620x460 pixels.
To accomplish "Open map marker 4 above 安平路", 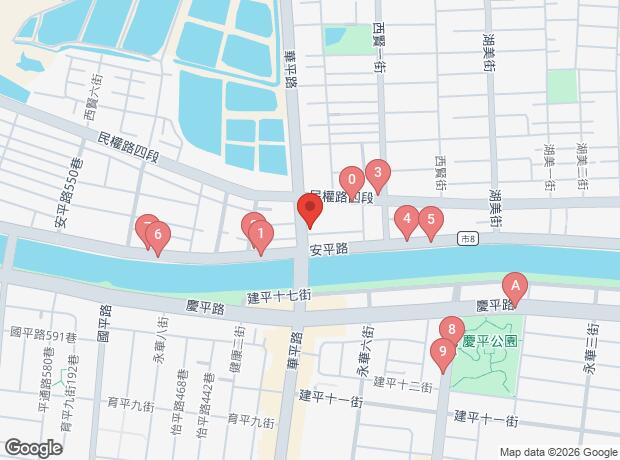I will [x=406, y=218].
